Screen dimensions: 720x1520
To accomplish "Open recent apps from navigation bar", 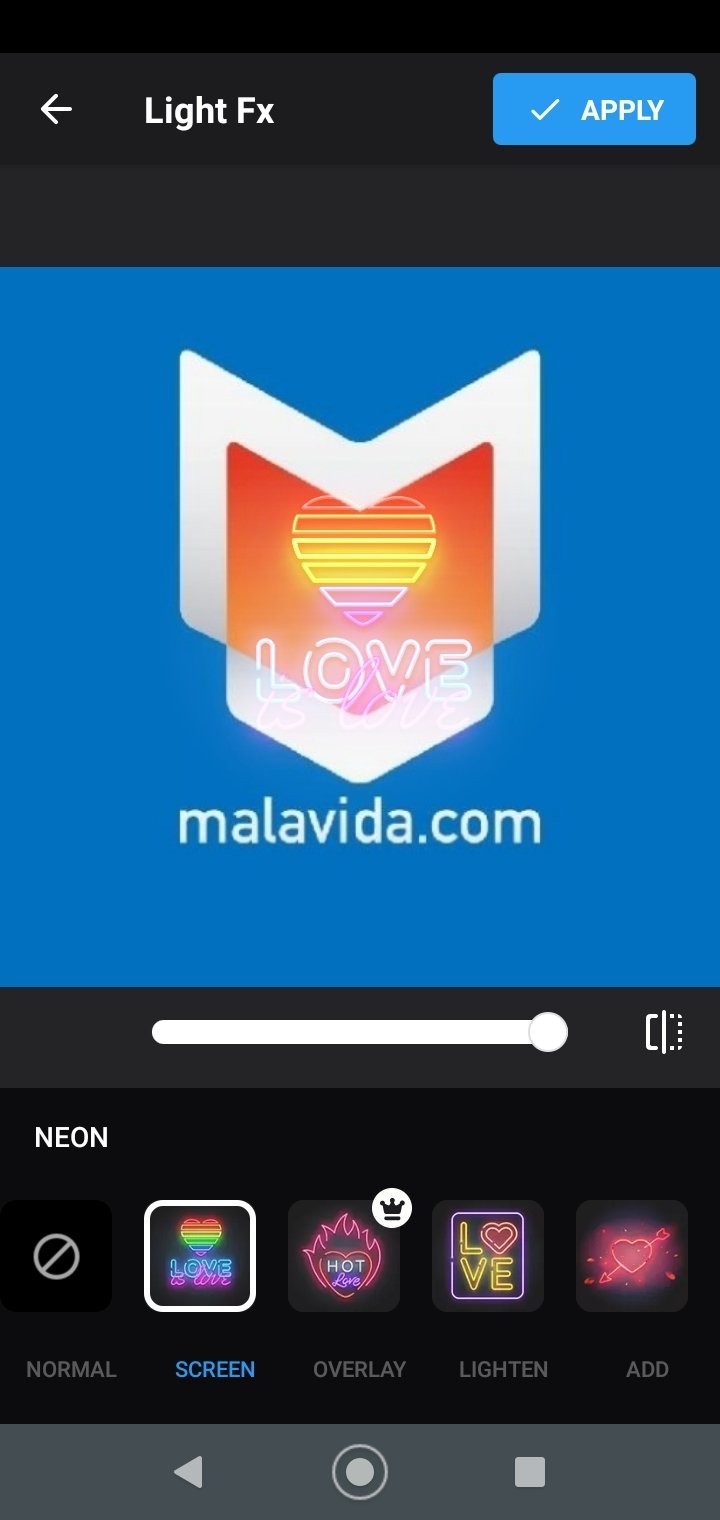I will pos(530,1472).
